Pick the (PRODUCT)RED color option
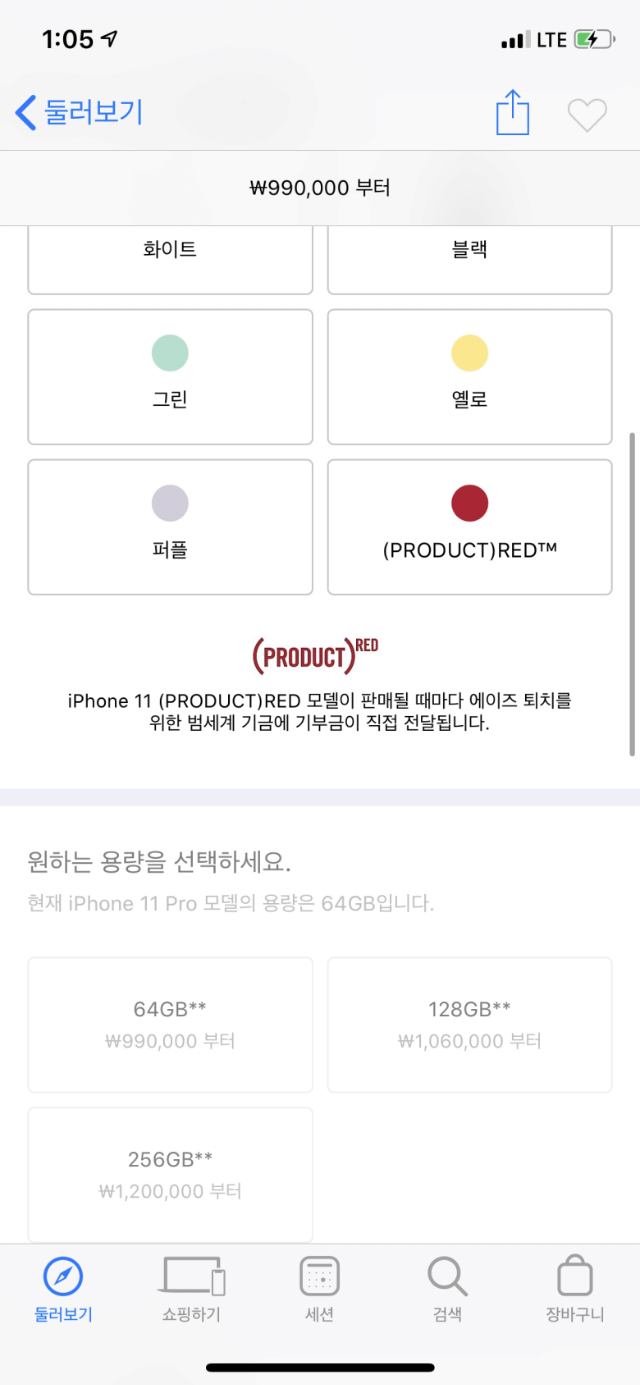640x1385 pixels. click(470, 527)
